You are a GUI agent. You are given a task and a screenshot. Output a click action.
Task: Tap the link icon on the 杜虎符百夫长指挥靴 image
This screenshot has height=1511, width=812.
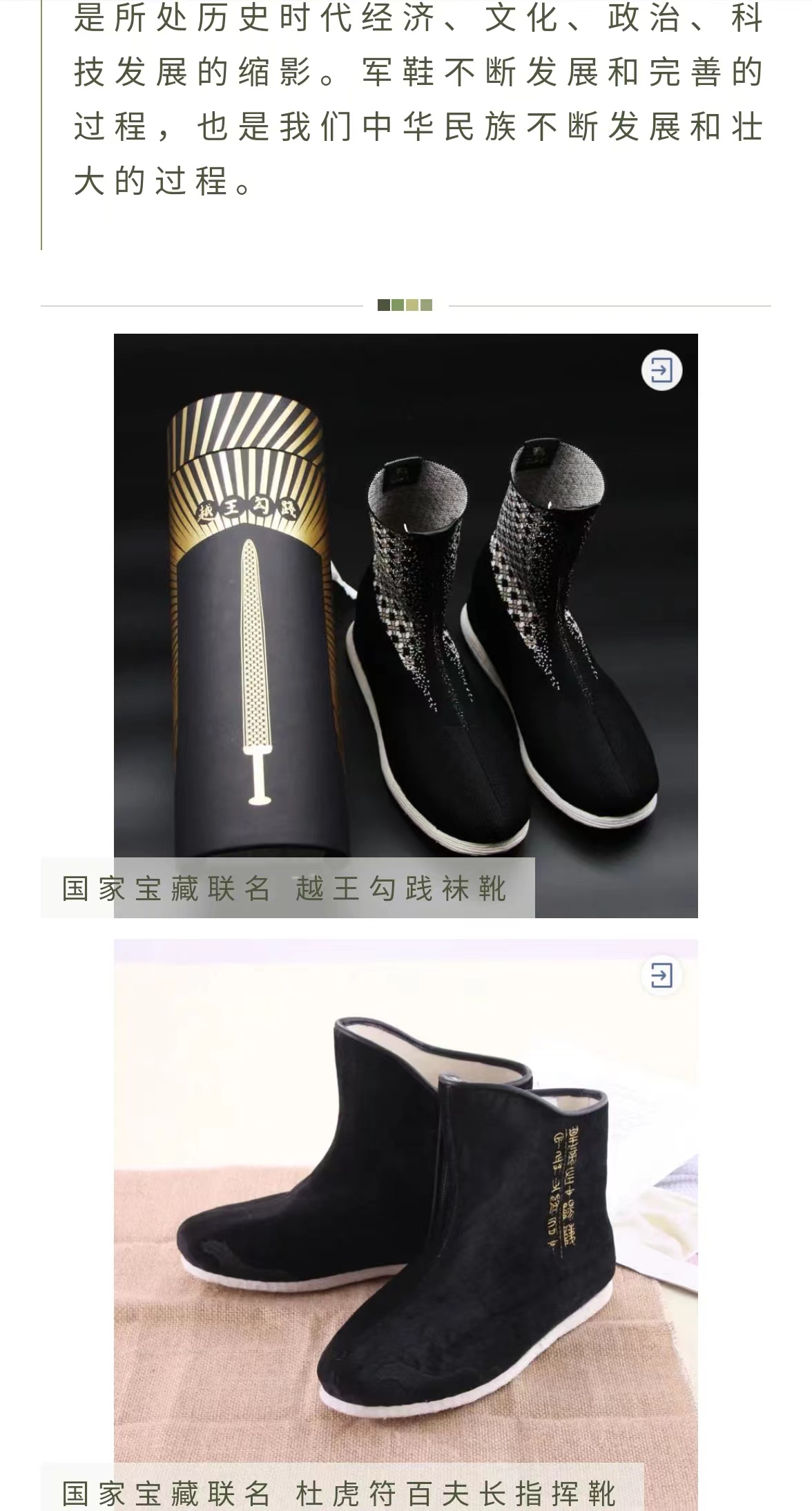click(x=661, y=976)
